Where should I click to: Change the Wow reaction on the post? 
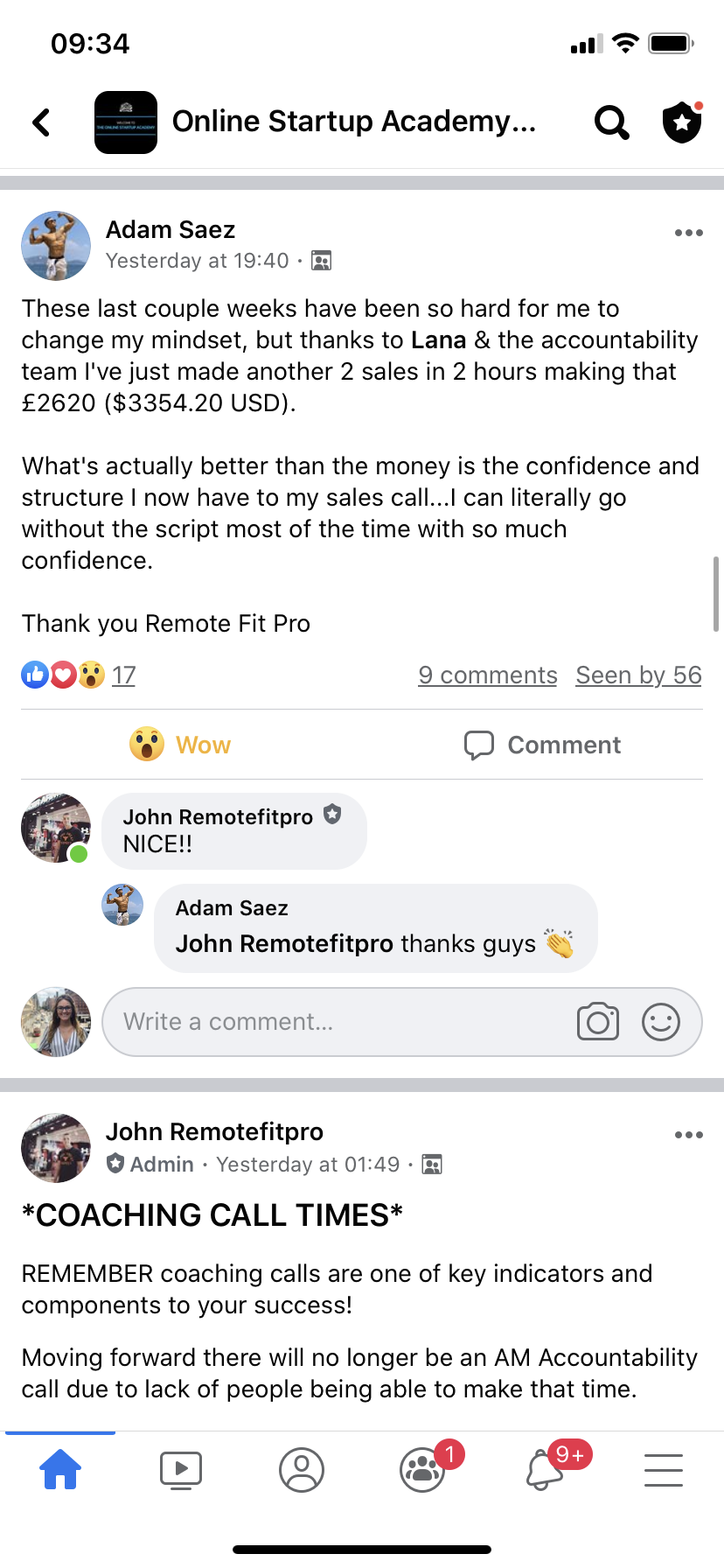pyautogui.click(x=180, y=745)
